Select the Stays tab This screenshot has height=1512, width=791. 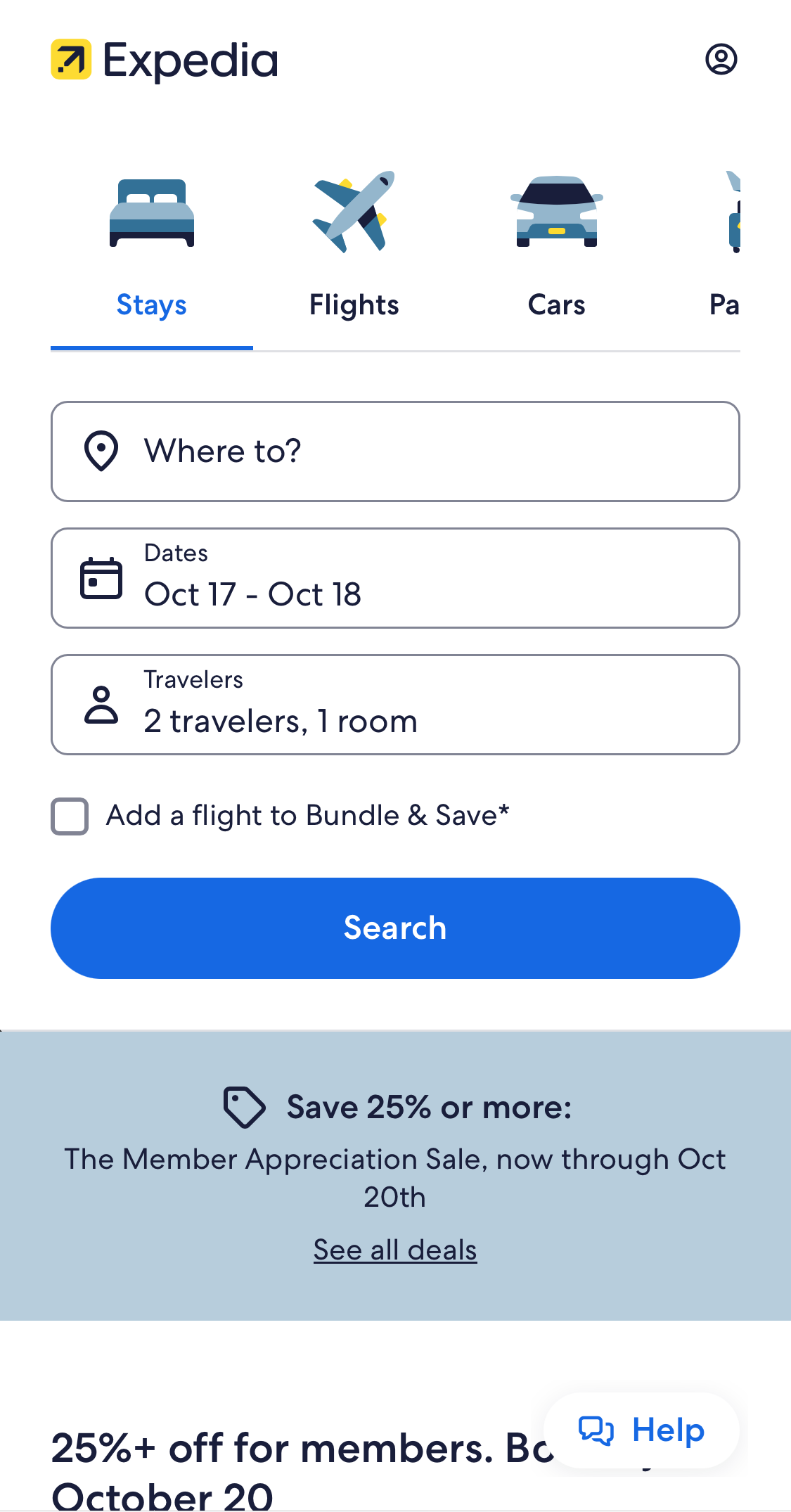coord(151,305)
